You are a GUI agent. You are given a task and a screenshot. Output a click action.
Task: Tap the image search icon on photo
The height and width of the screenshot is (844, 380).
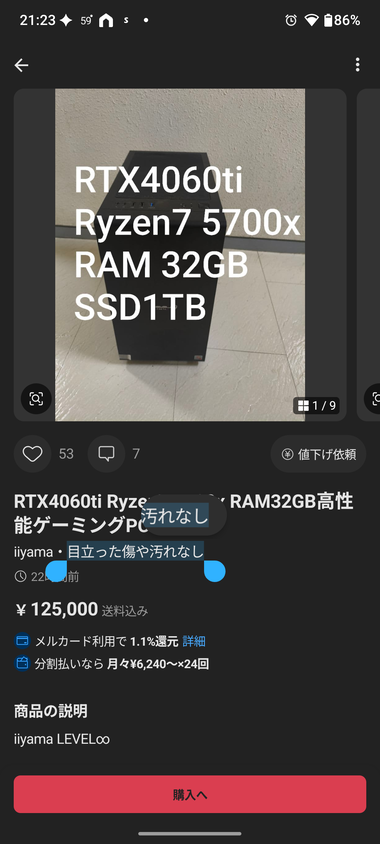tap(36, 399)
